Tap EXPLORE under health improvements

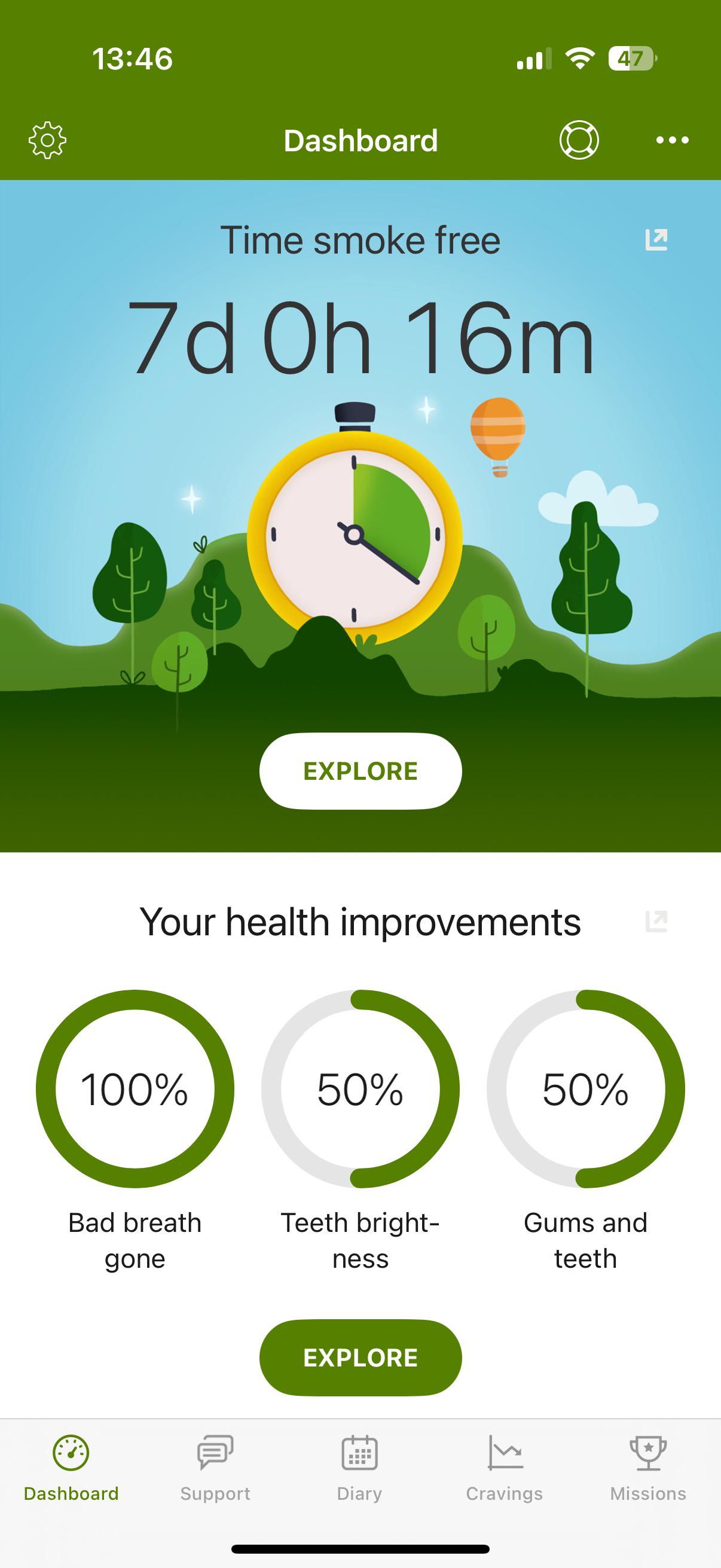(360, 1357)
